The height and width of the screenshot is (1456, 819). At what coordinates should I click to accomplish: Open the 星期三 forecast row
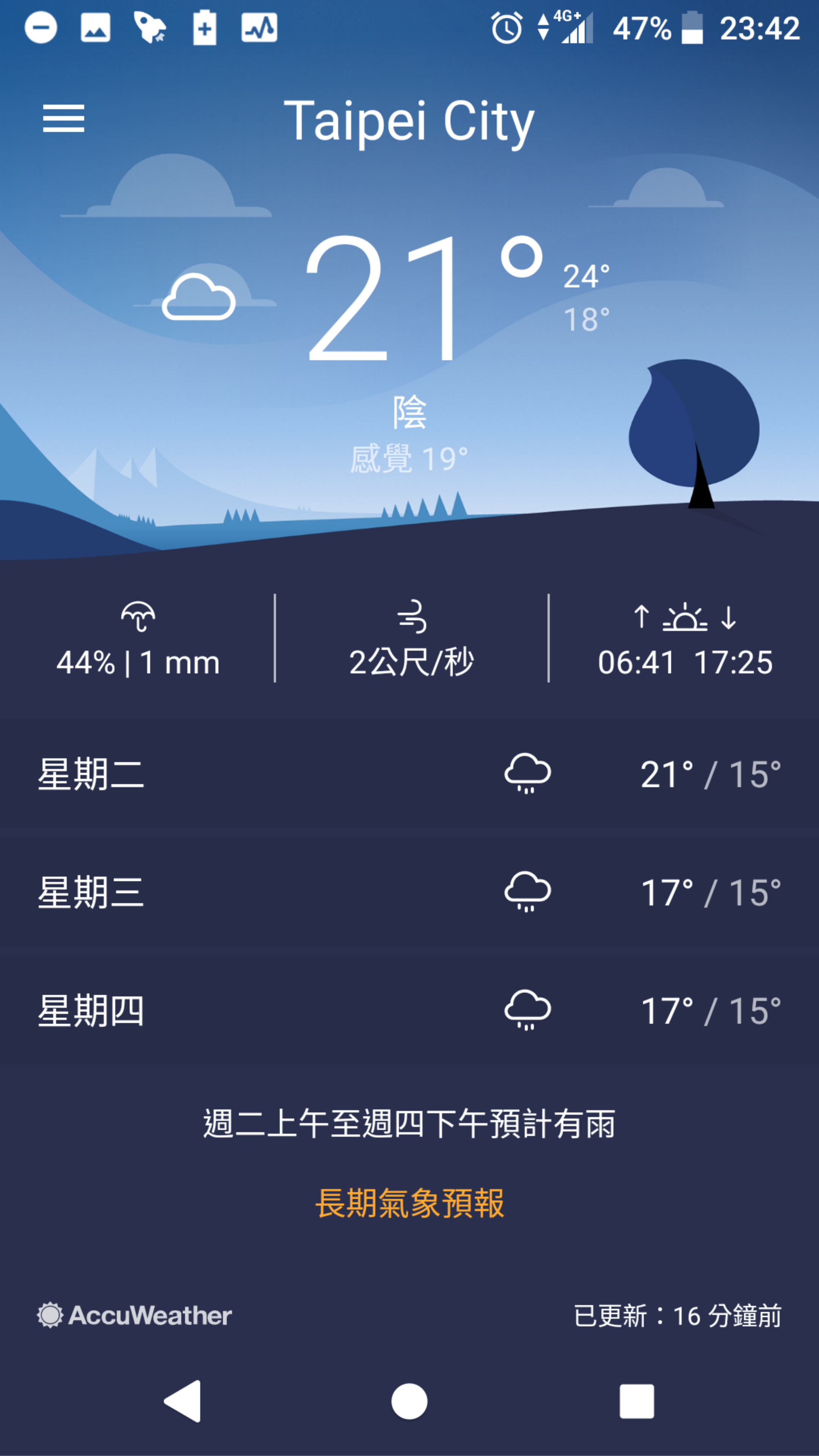coord(409,892)
